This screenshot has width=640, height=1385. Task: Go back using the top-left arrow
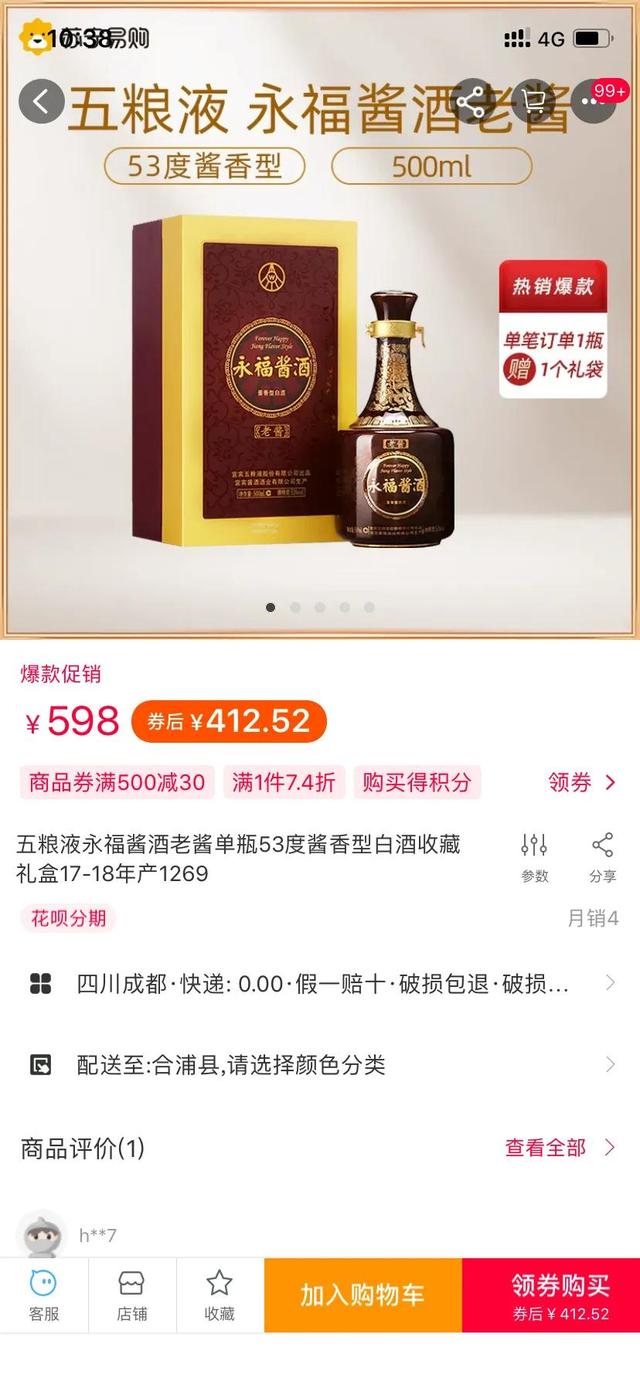coord(41,101)
